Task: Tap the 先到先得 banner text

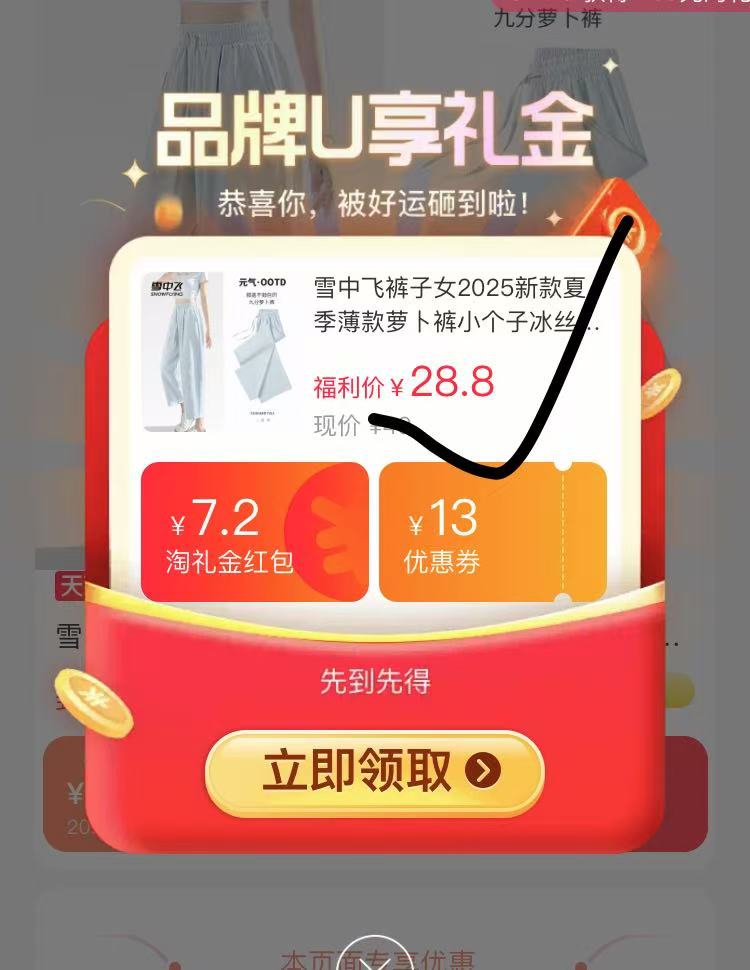Action: 375,680
